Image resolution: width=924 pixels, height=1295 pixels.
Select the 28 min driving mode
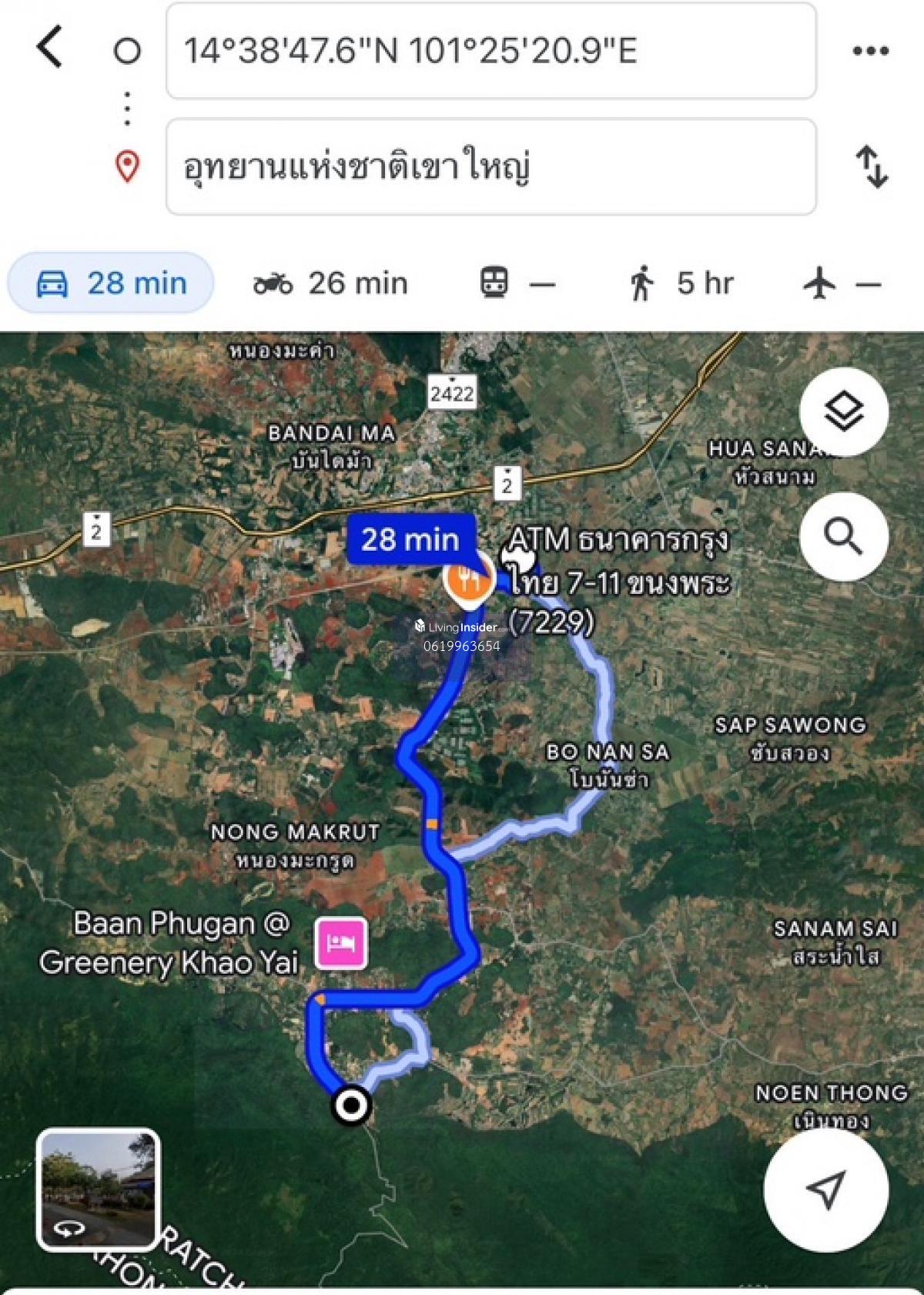pos(111,283)
